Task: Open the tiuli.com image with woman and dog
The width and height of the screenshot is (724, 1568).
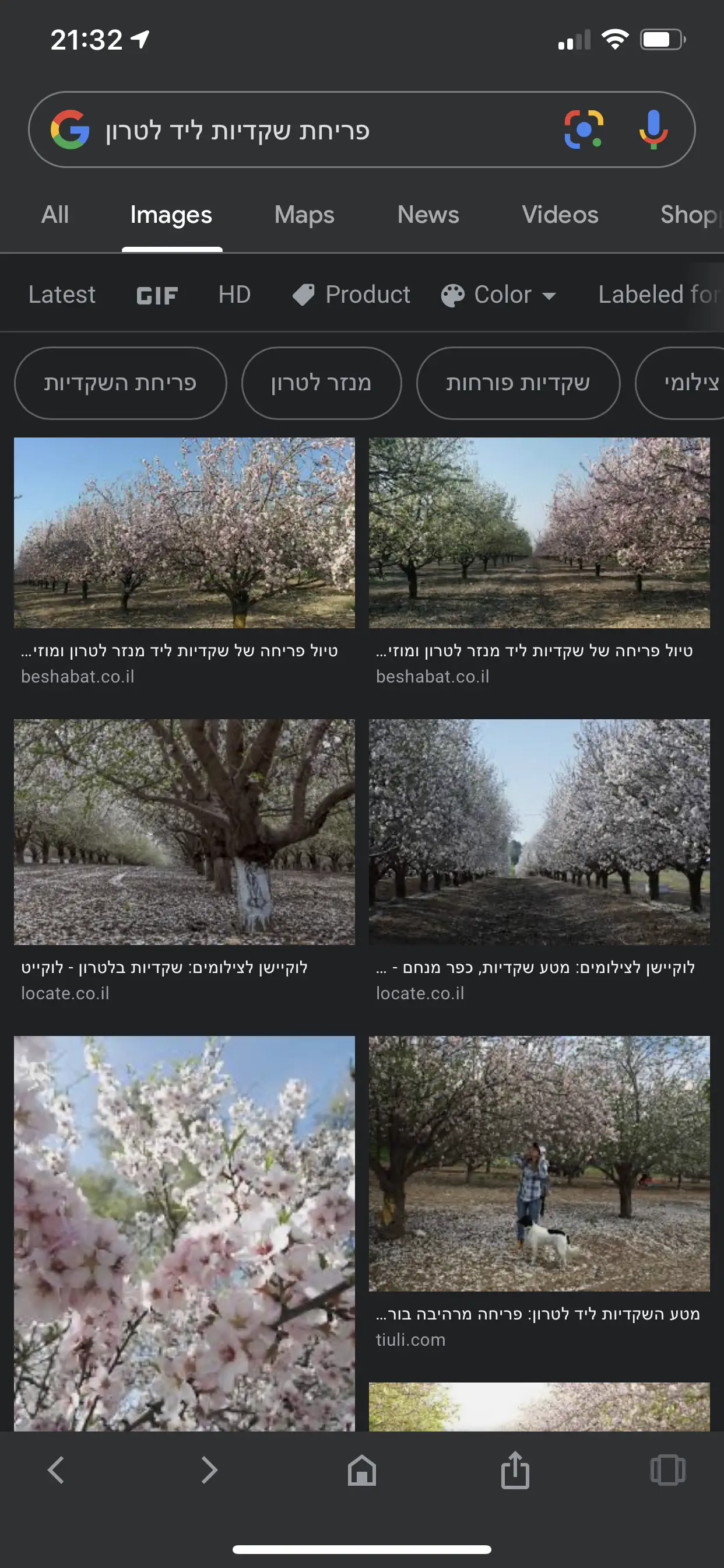Action: [x=539, y=1163]
